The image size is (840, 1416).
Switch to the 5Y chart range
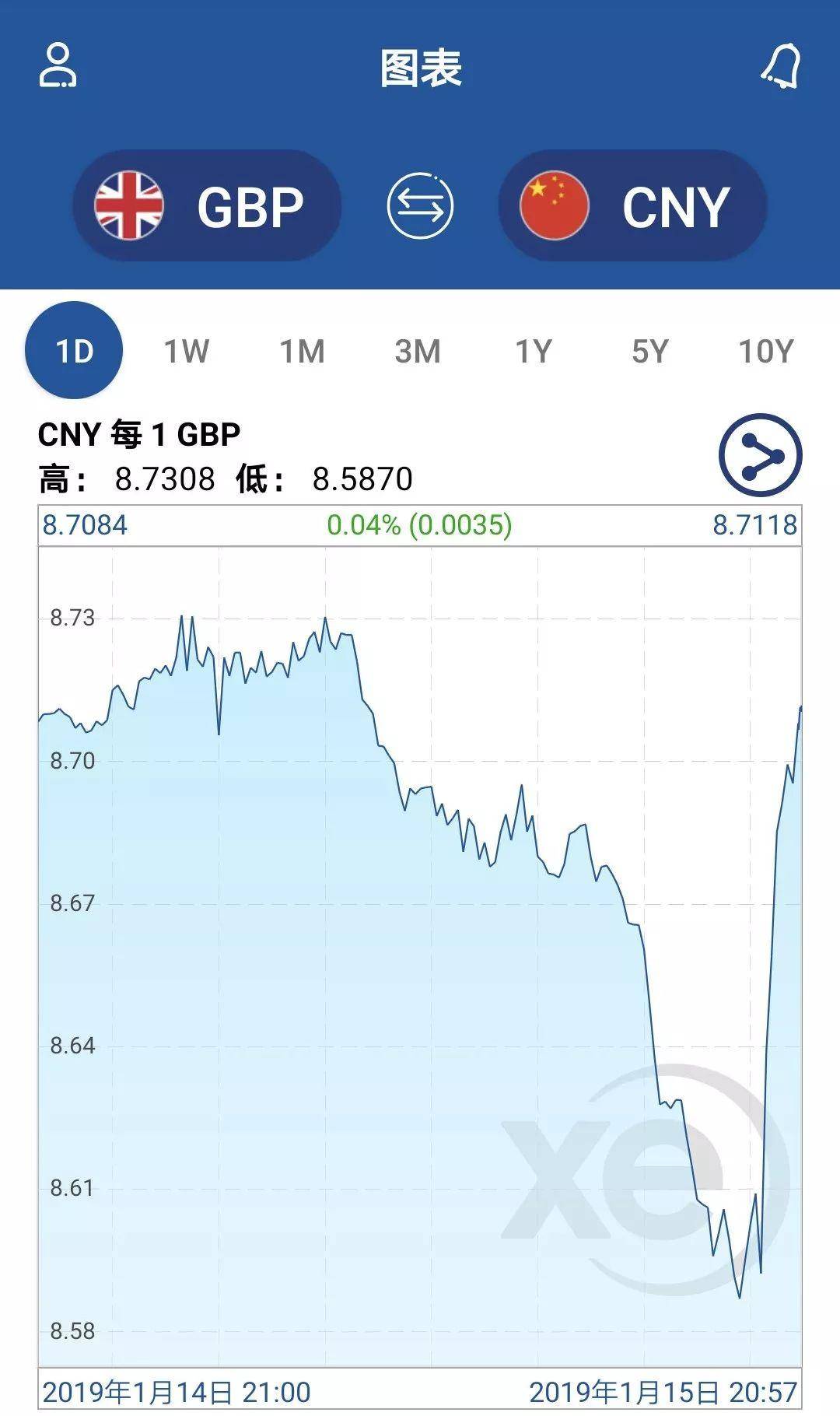point(649,352)
